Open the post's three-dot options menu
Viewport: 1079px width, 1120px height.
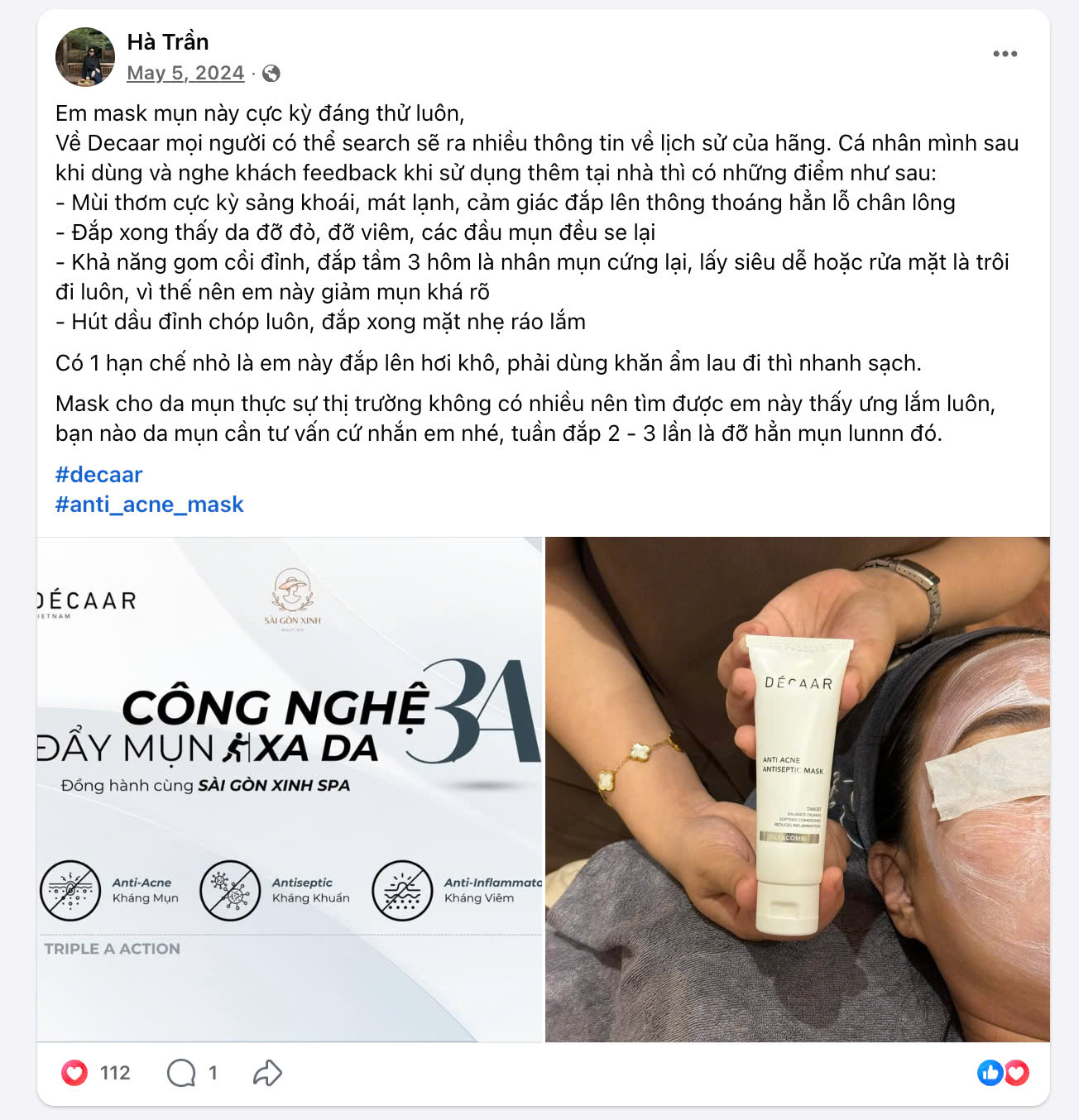1005,54
